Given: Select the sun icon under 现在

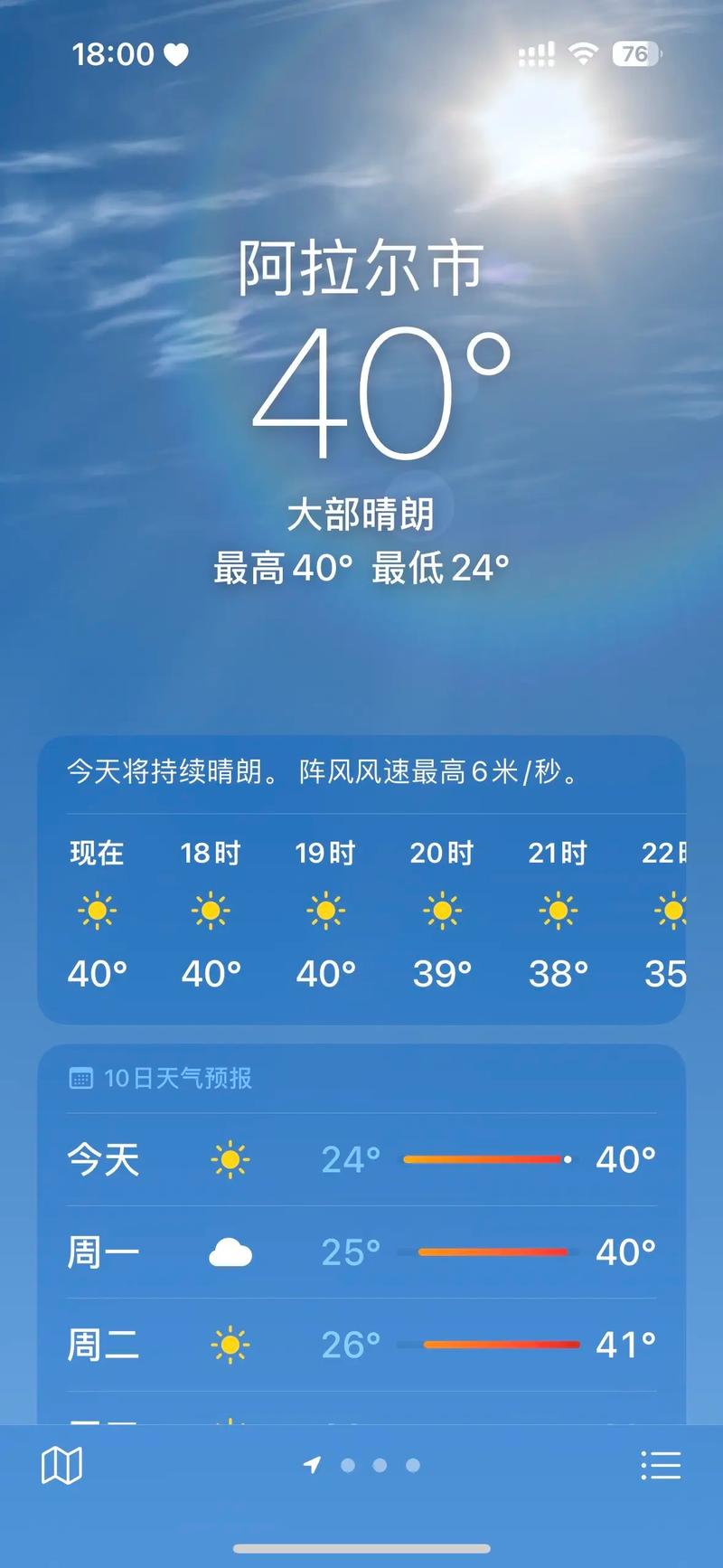Looking at the screenshot, I should pos(97,912).
